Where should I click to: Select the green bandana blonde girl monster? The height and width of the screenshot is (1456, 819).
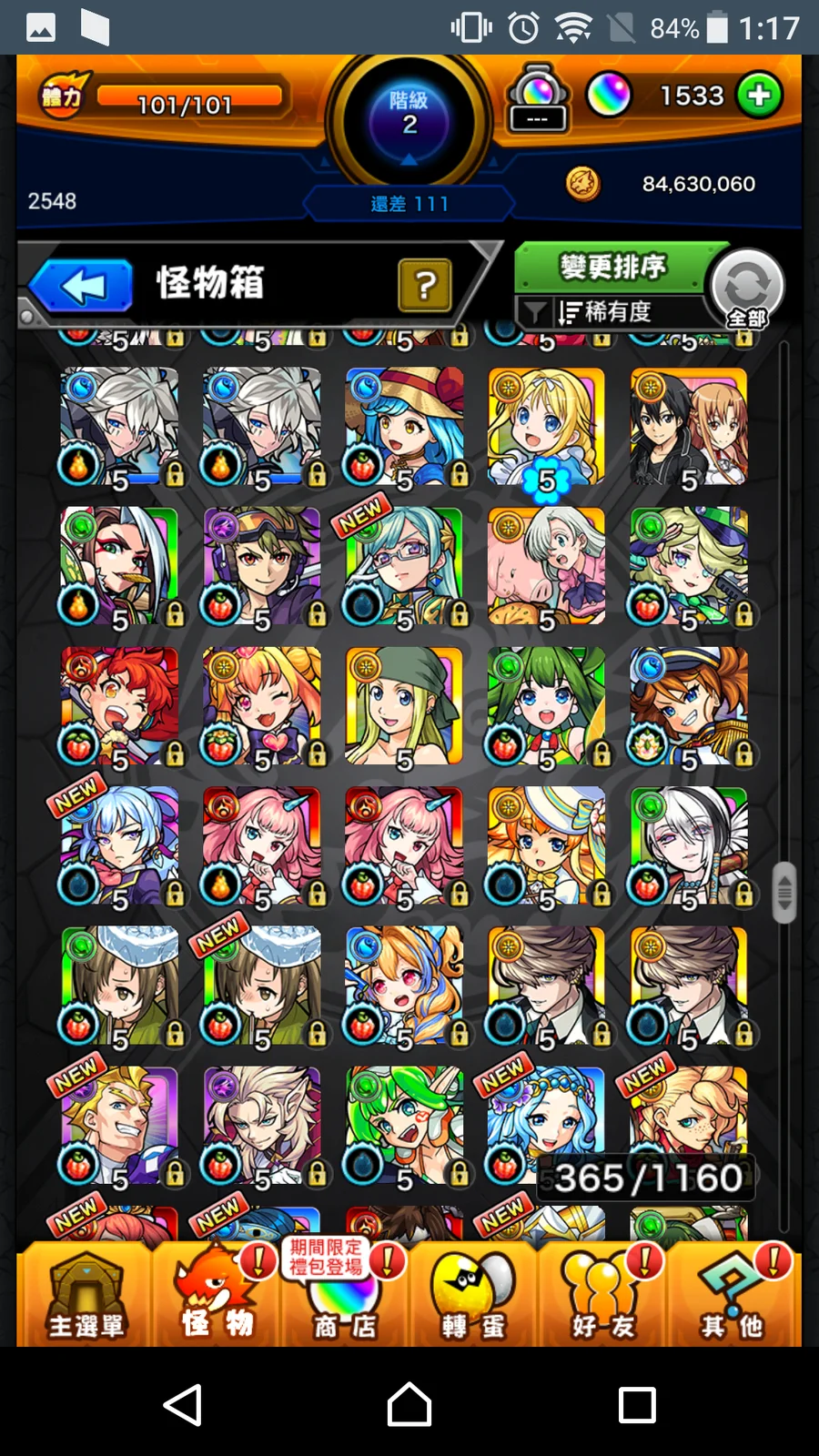404,705
